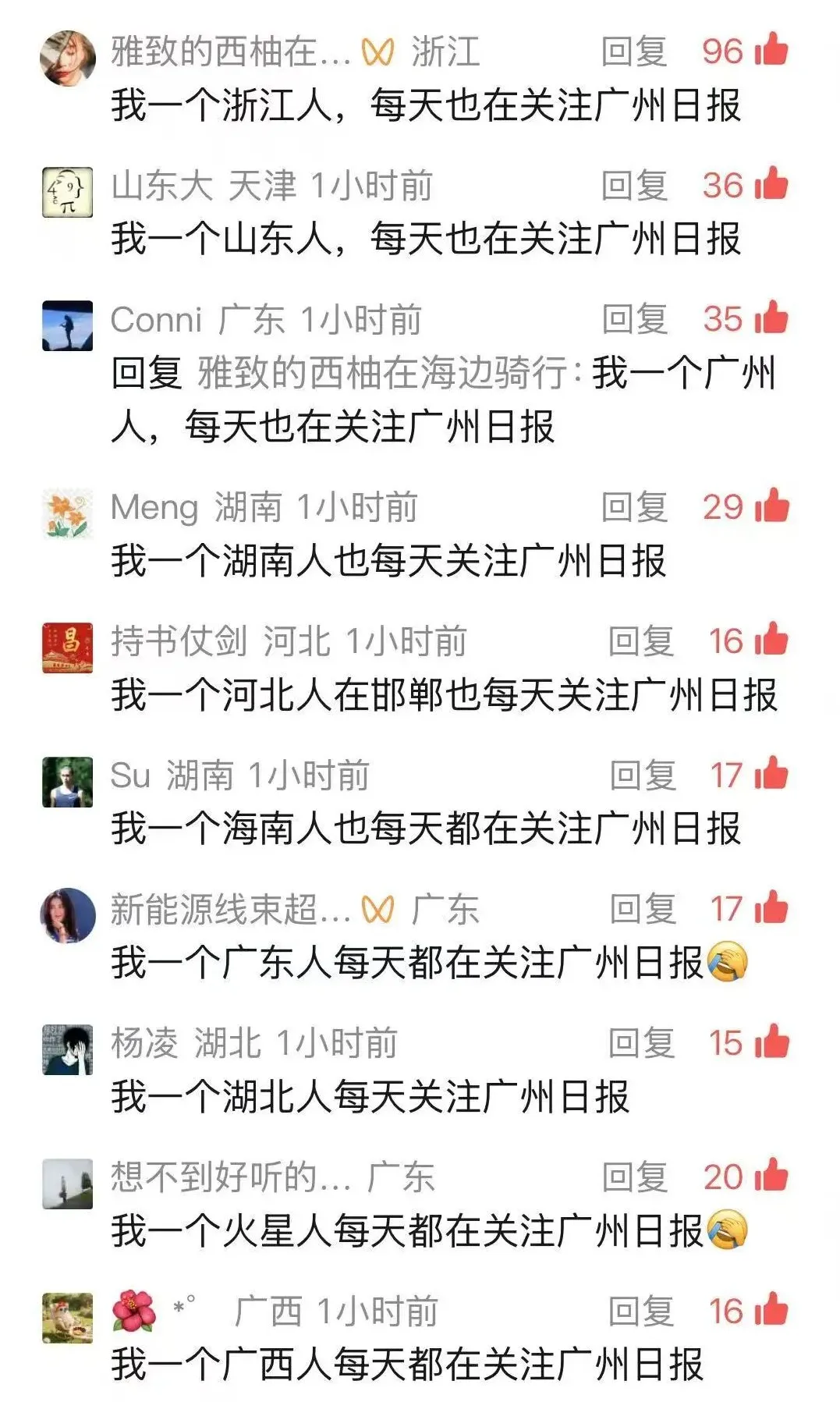Open Meng's profile picture

(67, 513)
